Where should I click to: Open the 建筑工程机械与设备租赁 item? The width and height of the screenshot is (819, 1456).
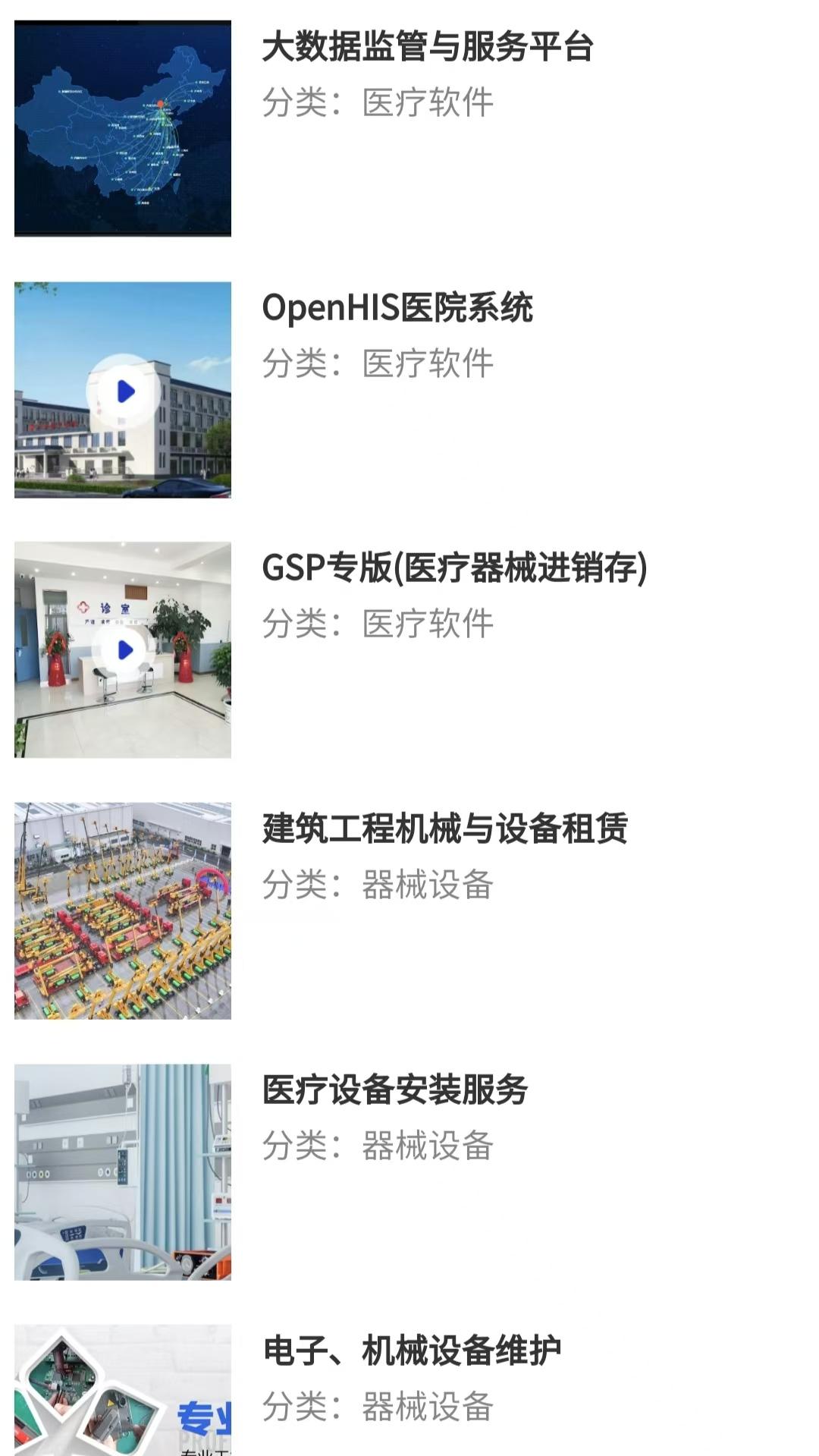click(447, 831)
